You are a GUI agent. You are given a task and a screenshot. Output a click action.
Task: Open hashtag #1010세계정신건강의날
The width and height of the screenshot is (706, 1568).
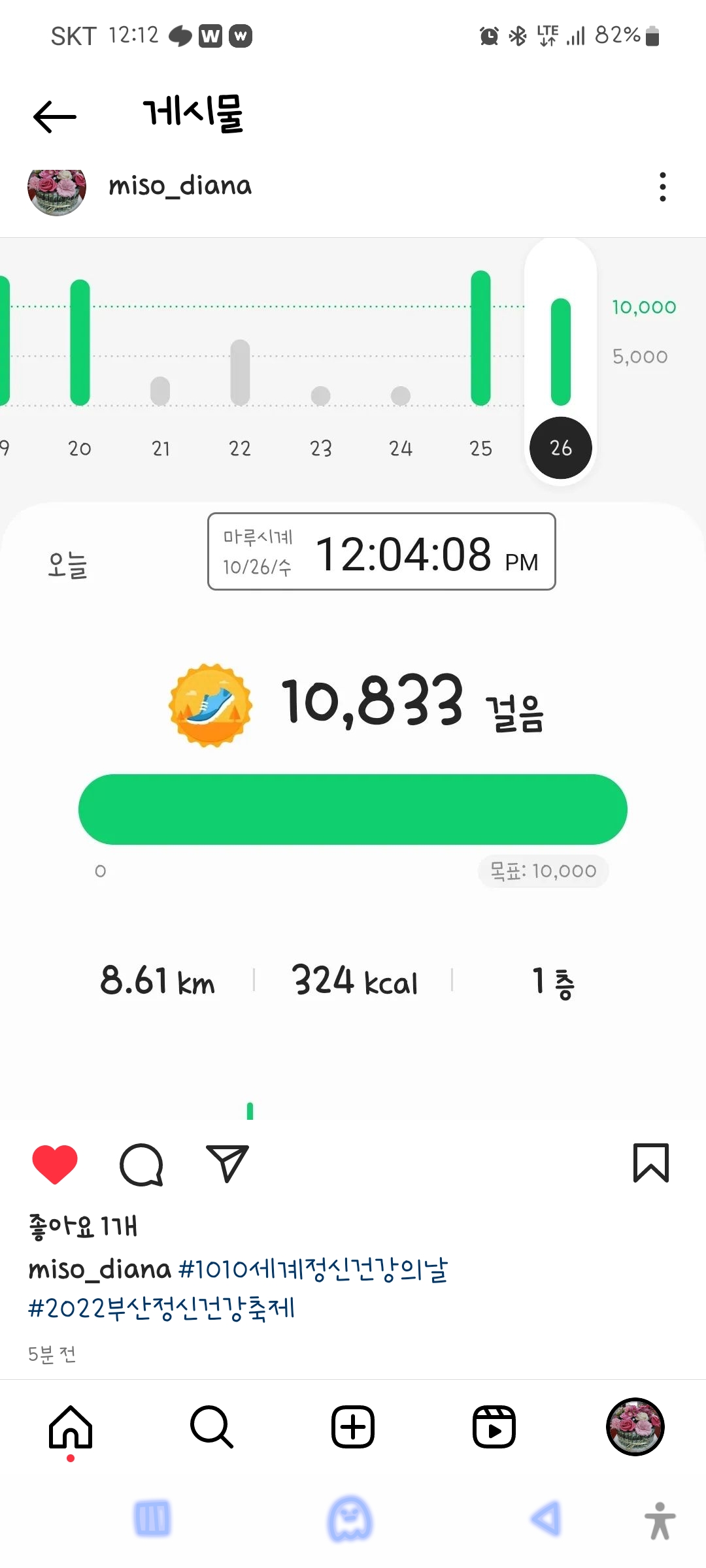pos(313,1269)
